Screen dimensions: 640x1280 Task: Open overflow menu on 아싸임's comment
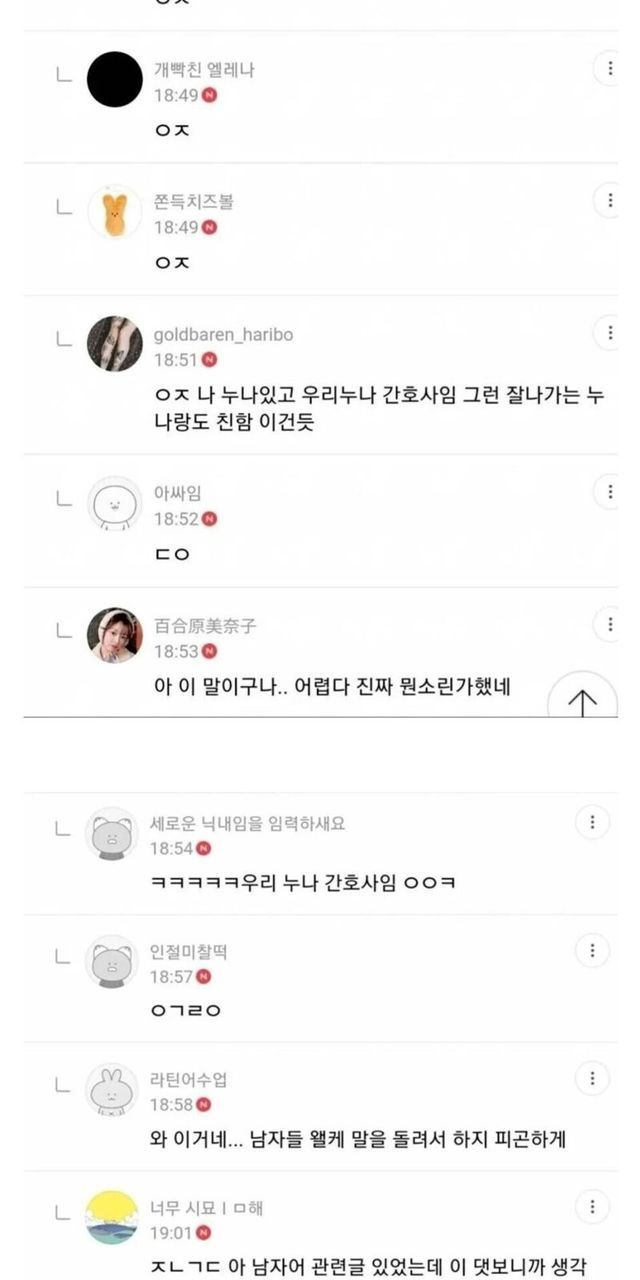pos(609,491)
